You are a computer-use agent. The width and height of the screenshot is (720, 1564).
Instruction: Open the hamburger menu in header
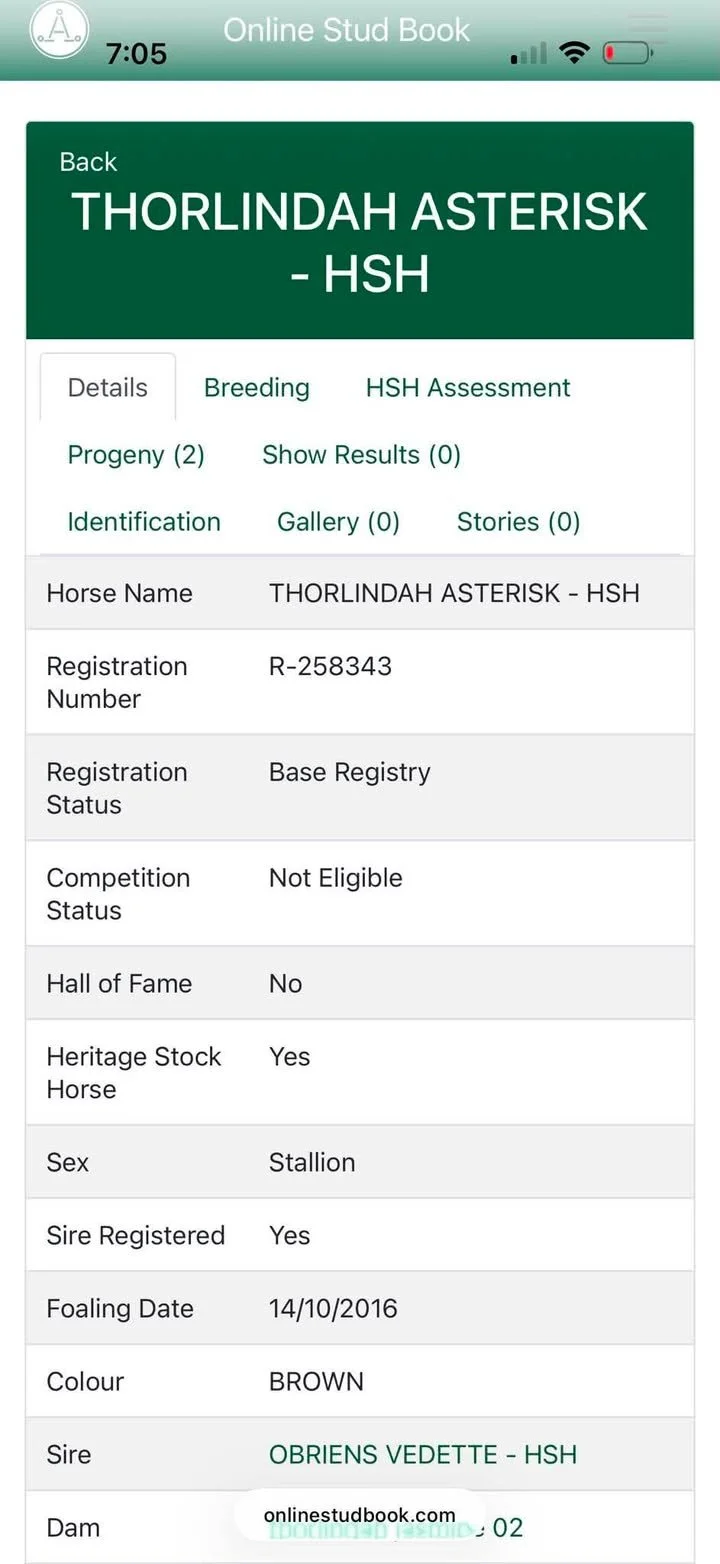(647, 30)
